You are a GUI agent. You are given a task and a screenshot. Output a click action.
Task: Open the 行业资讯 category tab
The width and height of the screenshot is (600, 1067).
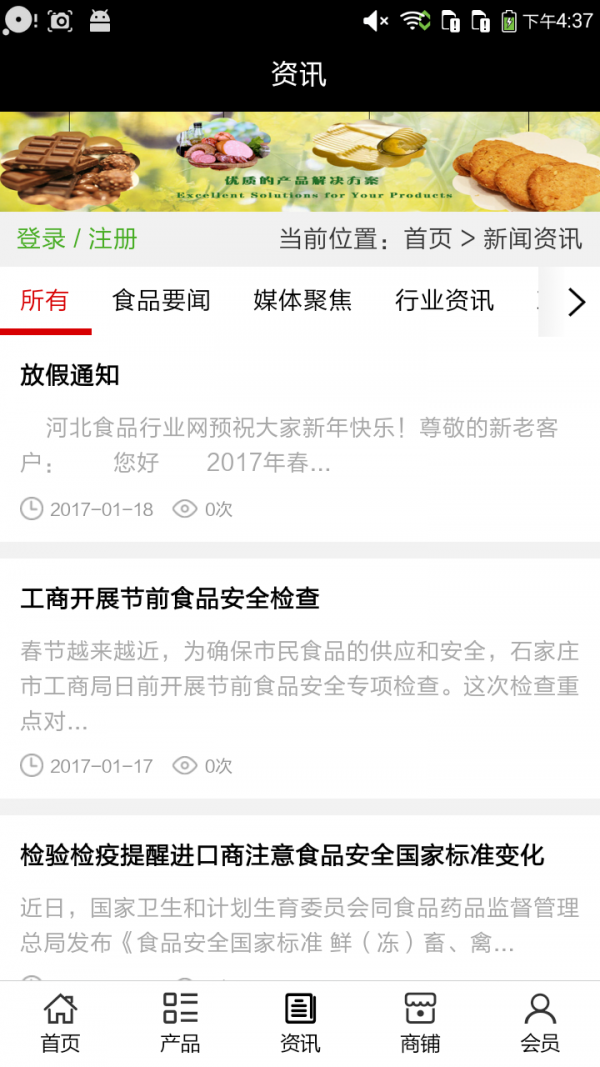(x=444, y=300)
